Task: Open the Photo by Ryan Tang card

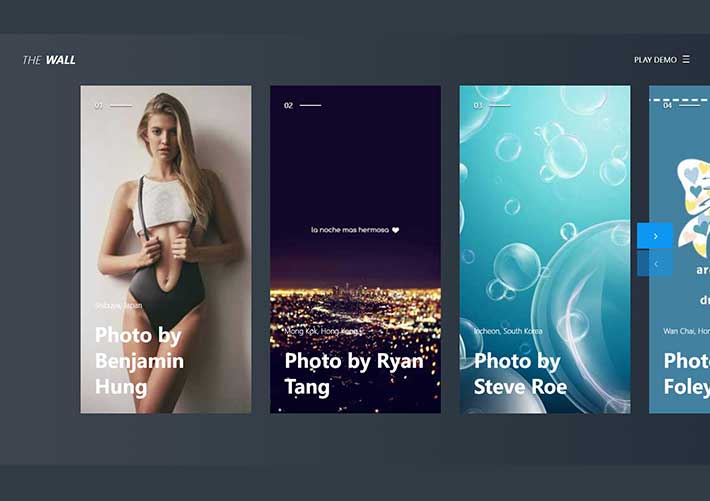Action: 355,250
